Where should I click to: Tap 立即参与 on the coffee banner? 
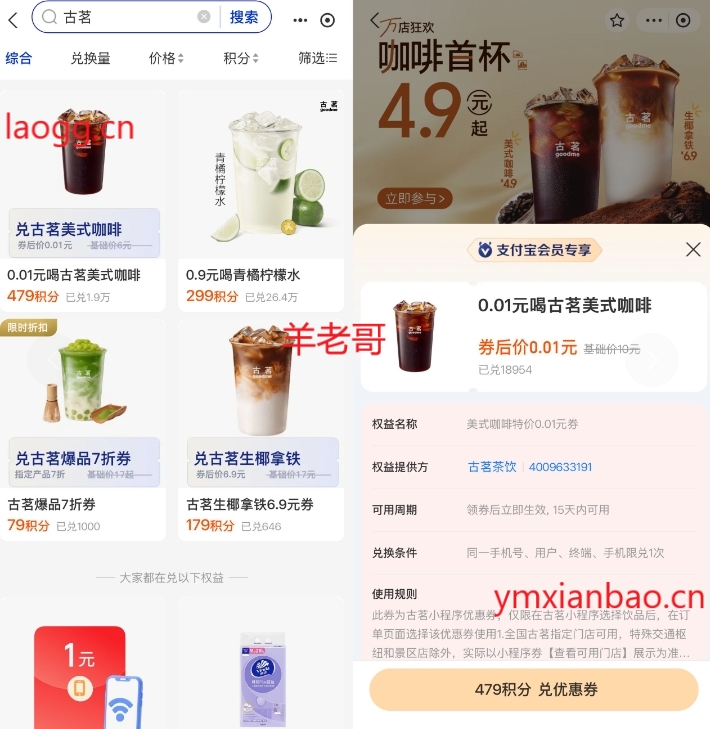[x=414, y=198]
